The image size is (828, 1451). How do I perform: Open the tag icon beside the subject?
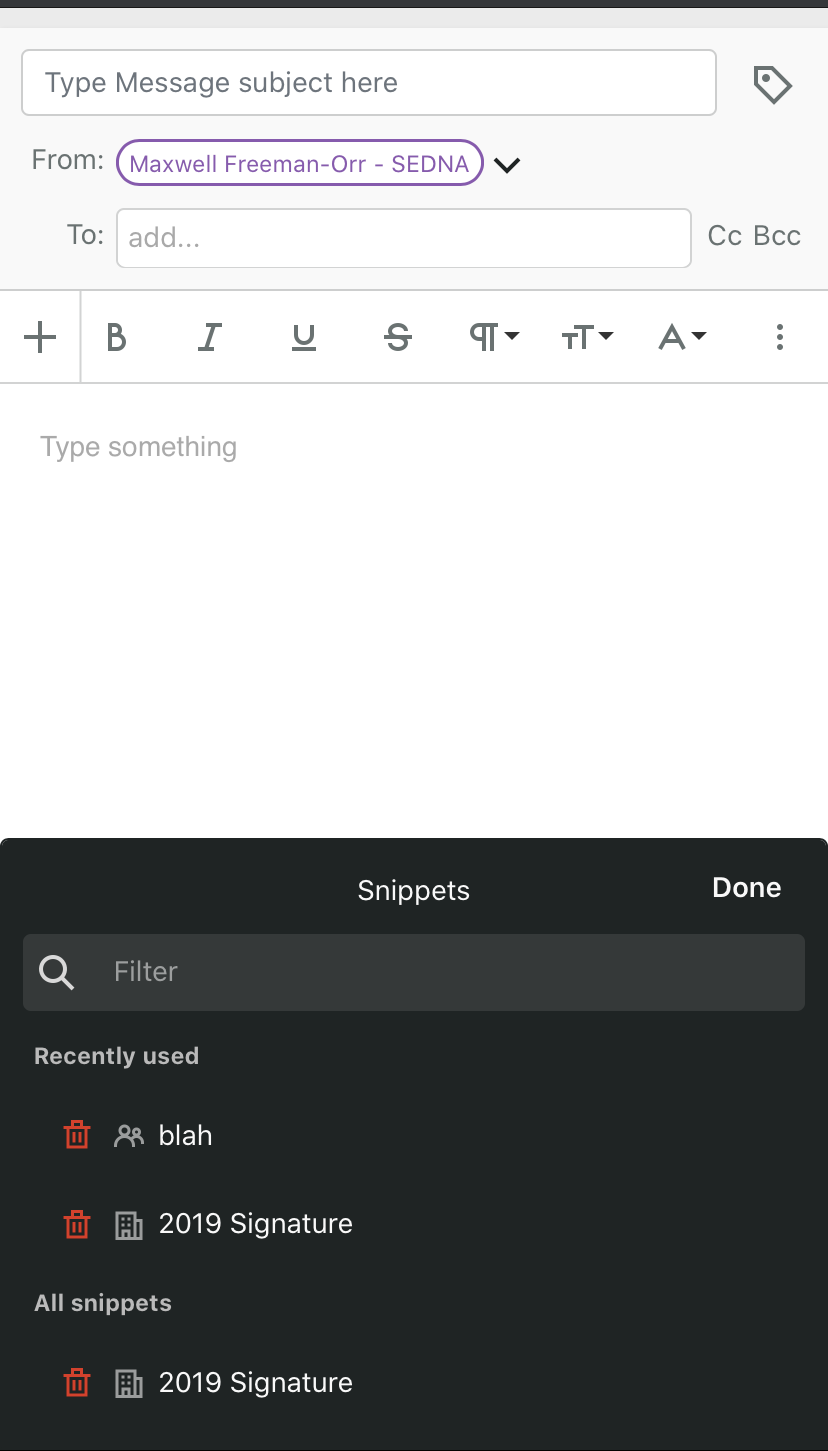[x=772, y=85]
